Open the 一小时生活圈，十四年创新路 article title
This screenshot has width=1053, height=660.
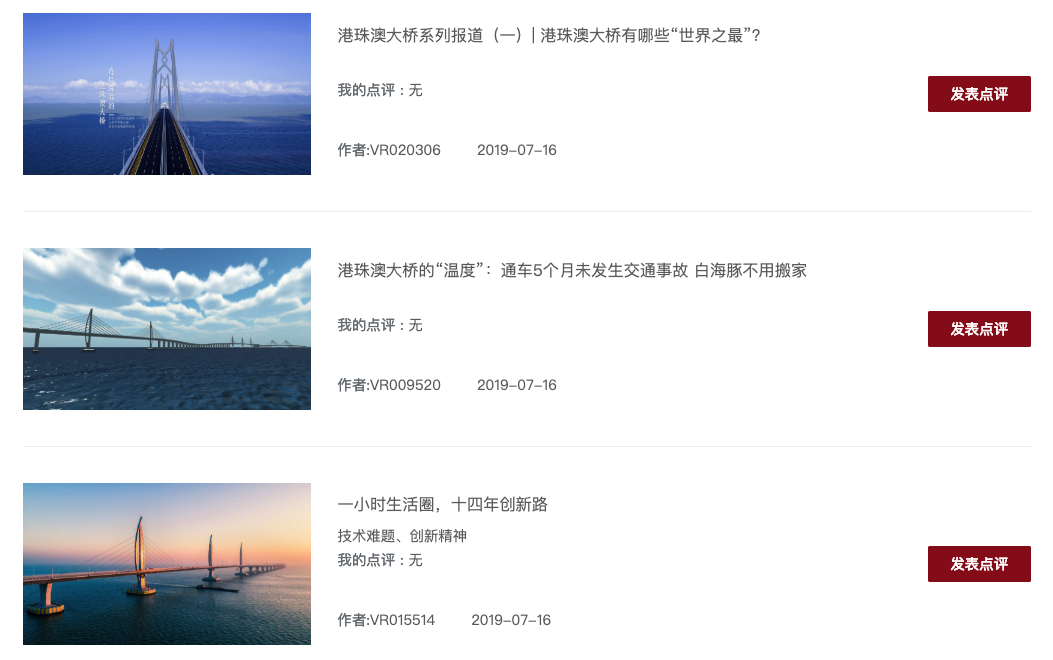(x=443, y=505)
